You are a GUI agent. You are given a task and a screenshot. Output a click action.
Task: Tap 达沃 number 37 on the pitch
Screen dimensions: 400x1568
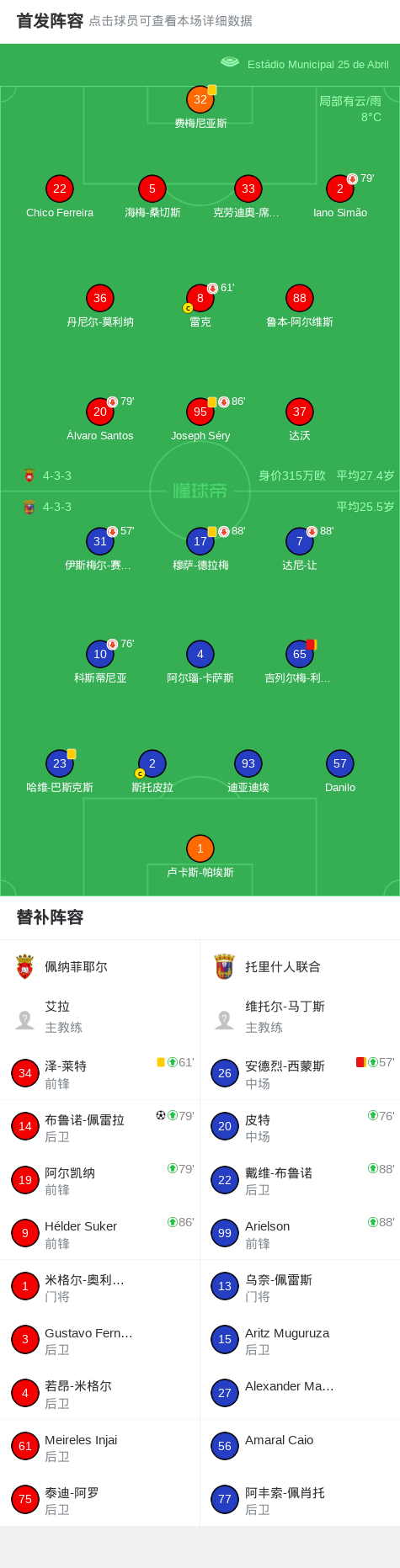(x=300, y=419)
